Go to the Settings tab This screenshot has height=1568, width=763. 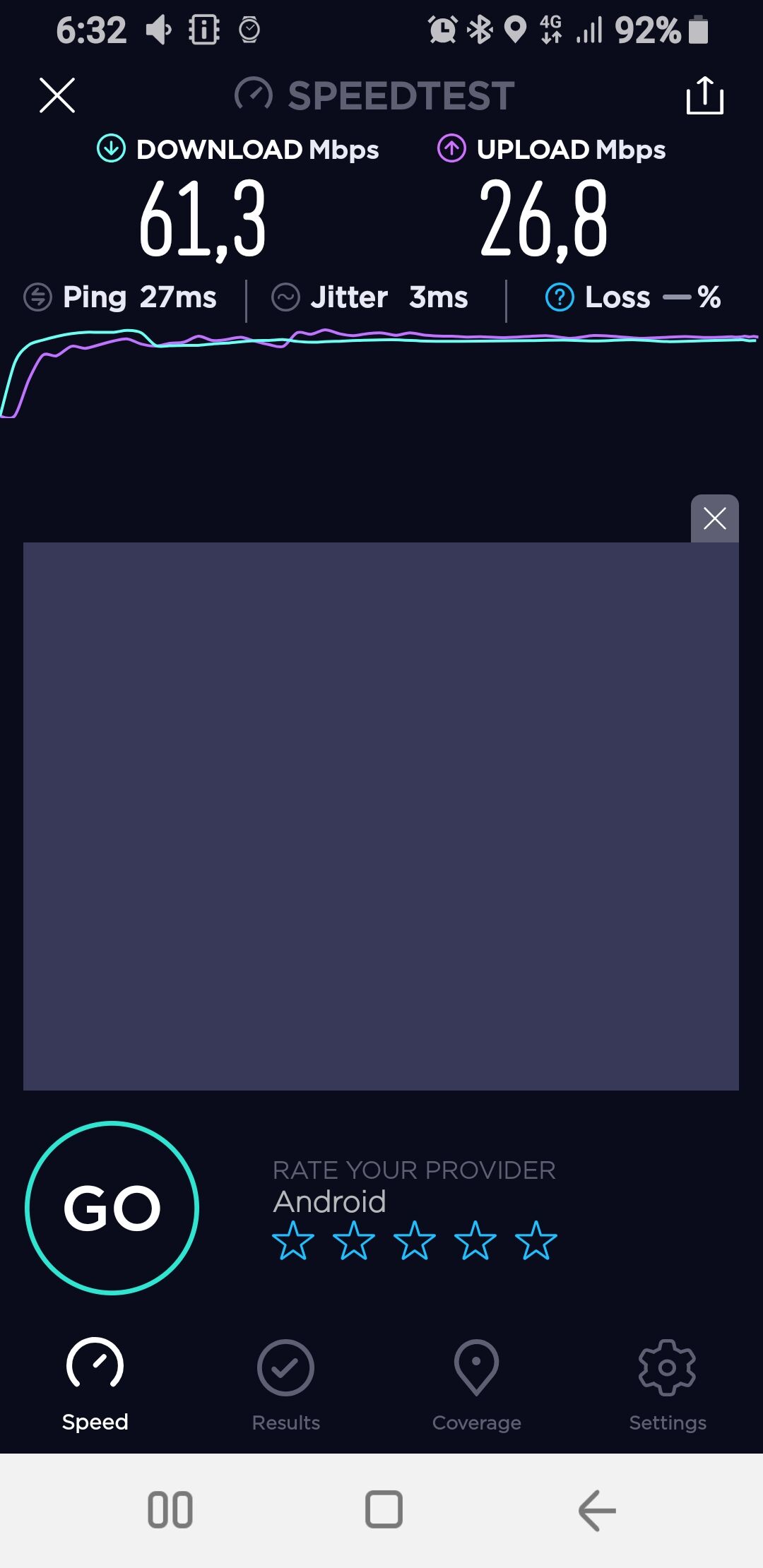pos(668,1386)
